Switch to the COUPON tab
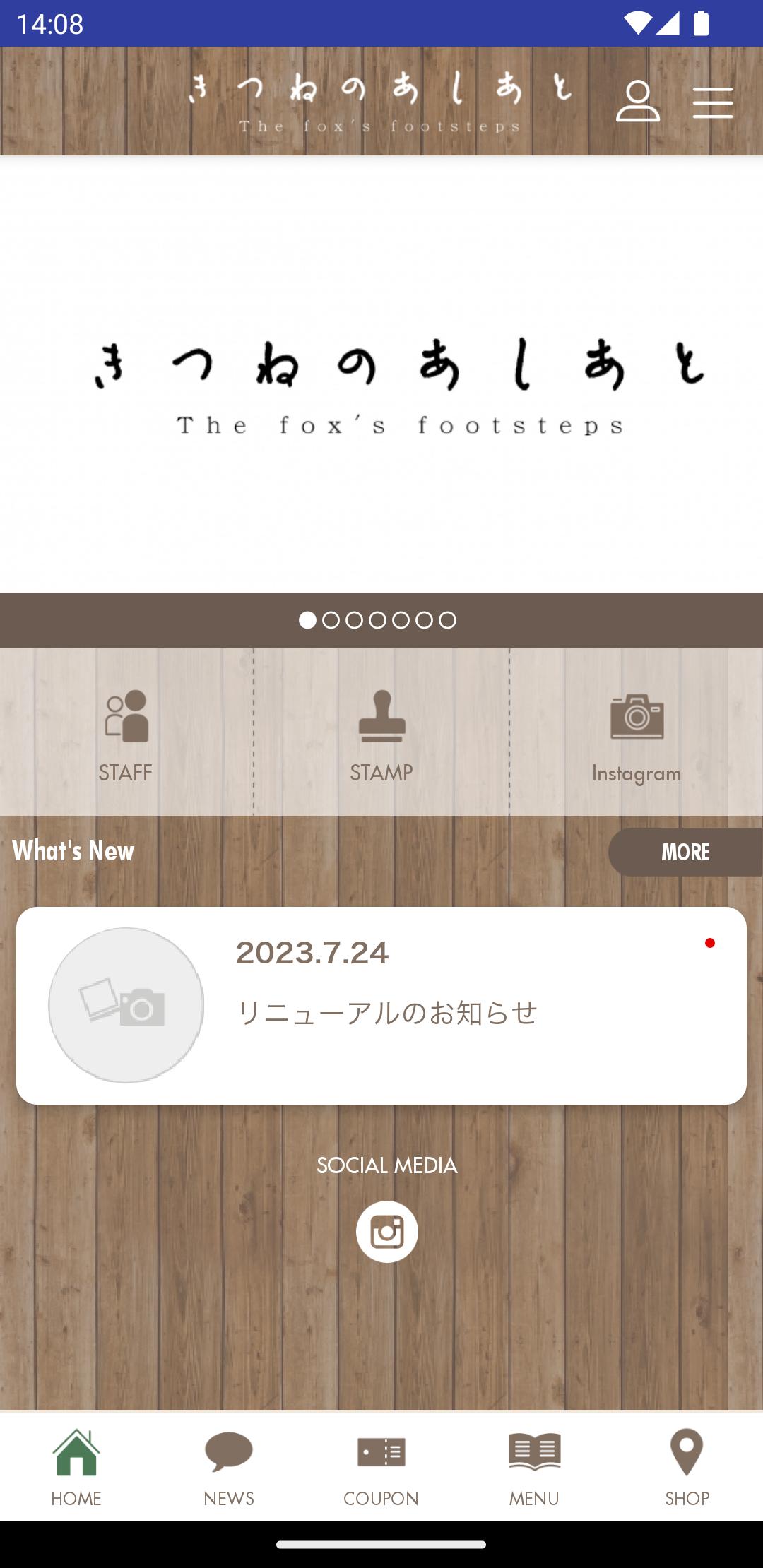The height and width of the screenshot is (1568, 763). tap(381, 1468)
